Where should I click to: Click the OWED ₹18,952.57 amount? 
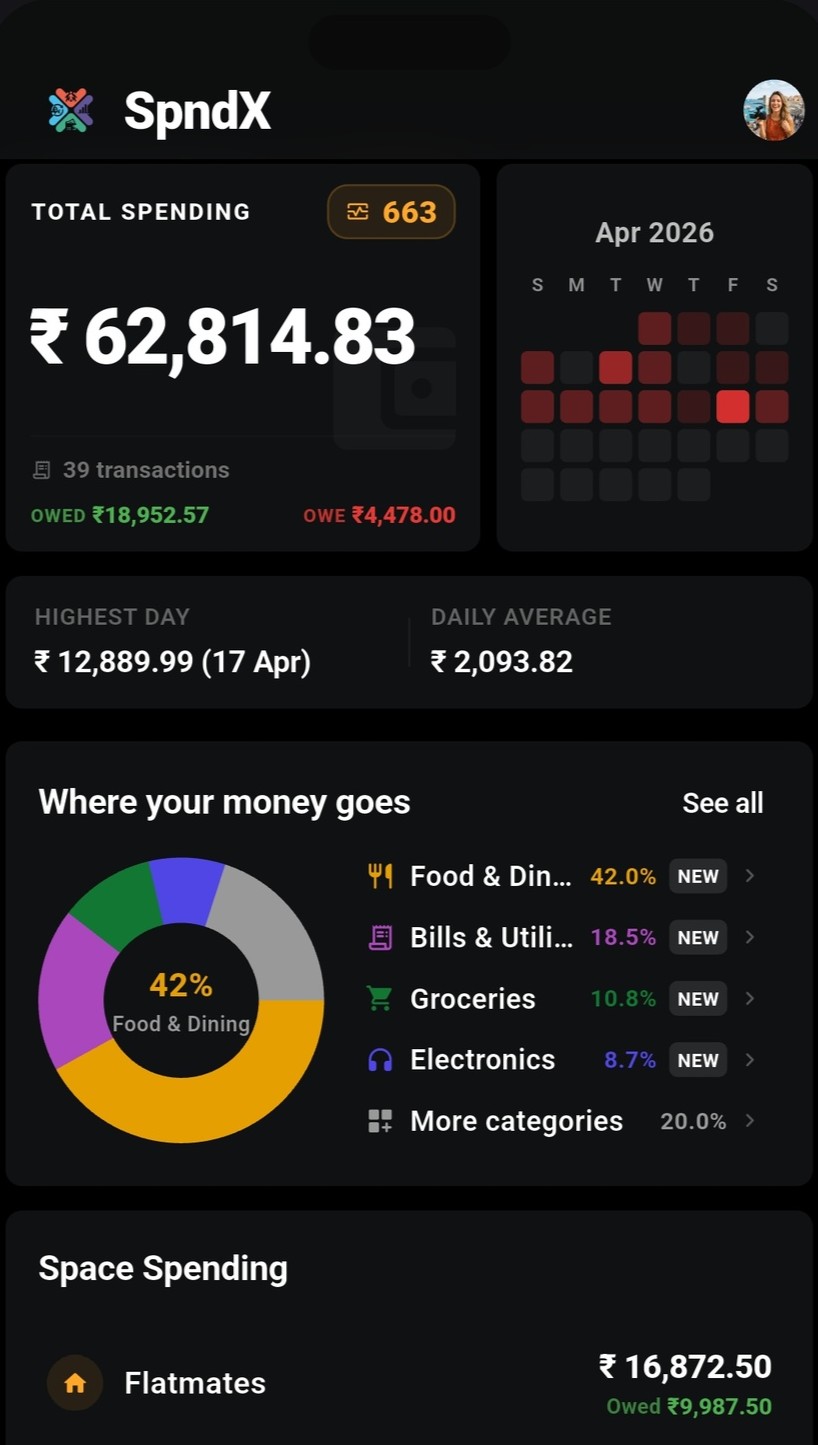(x=120, y=515)
